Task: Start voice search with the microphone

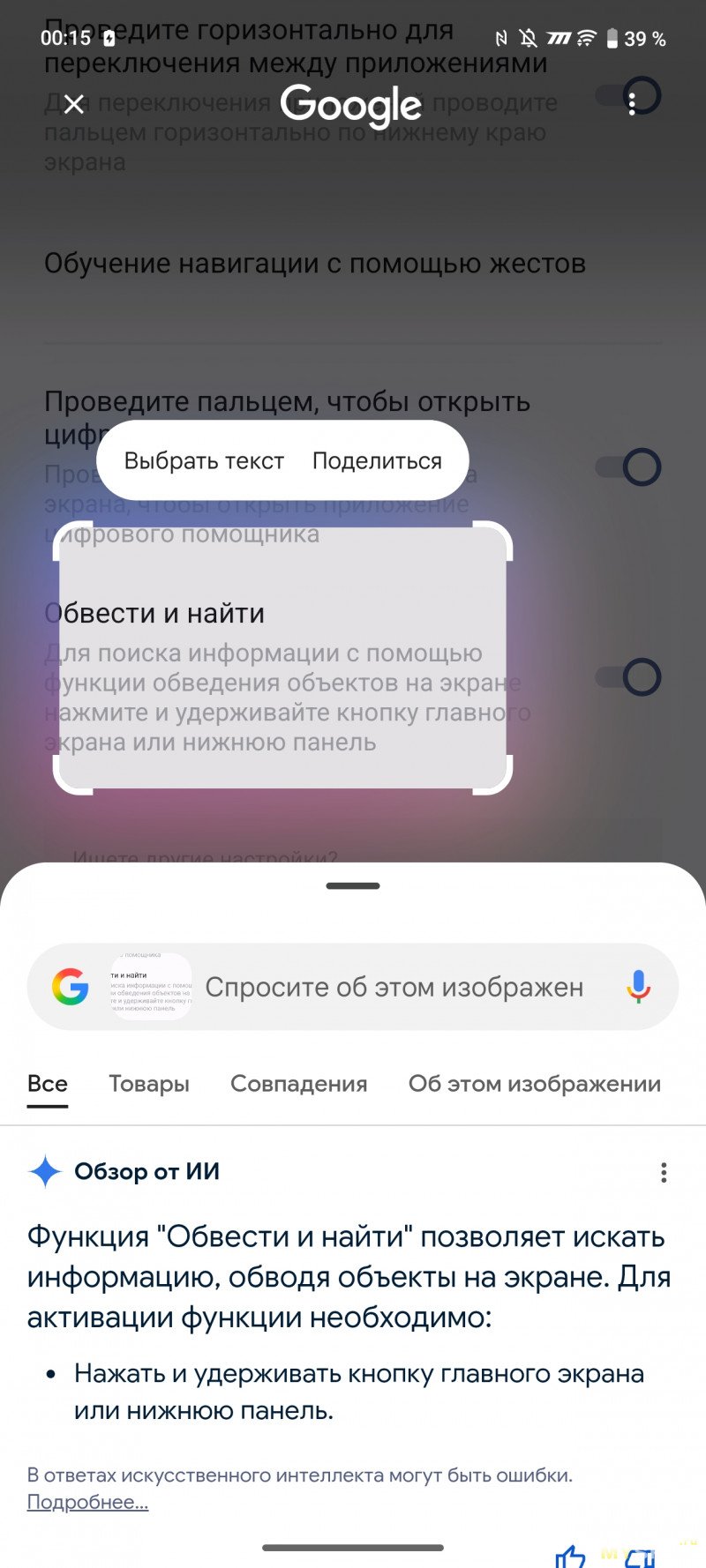Action: point(638,987)
